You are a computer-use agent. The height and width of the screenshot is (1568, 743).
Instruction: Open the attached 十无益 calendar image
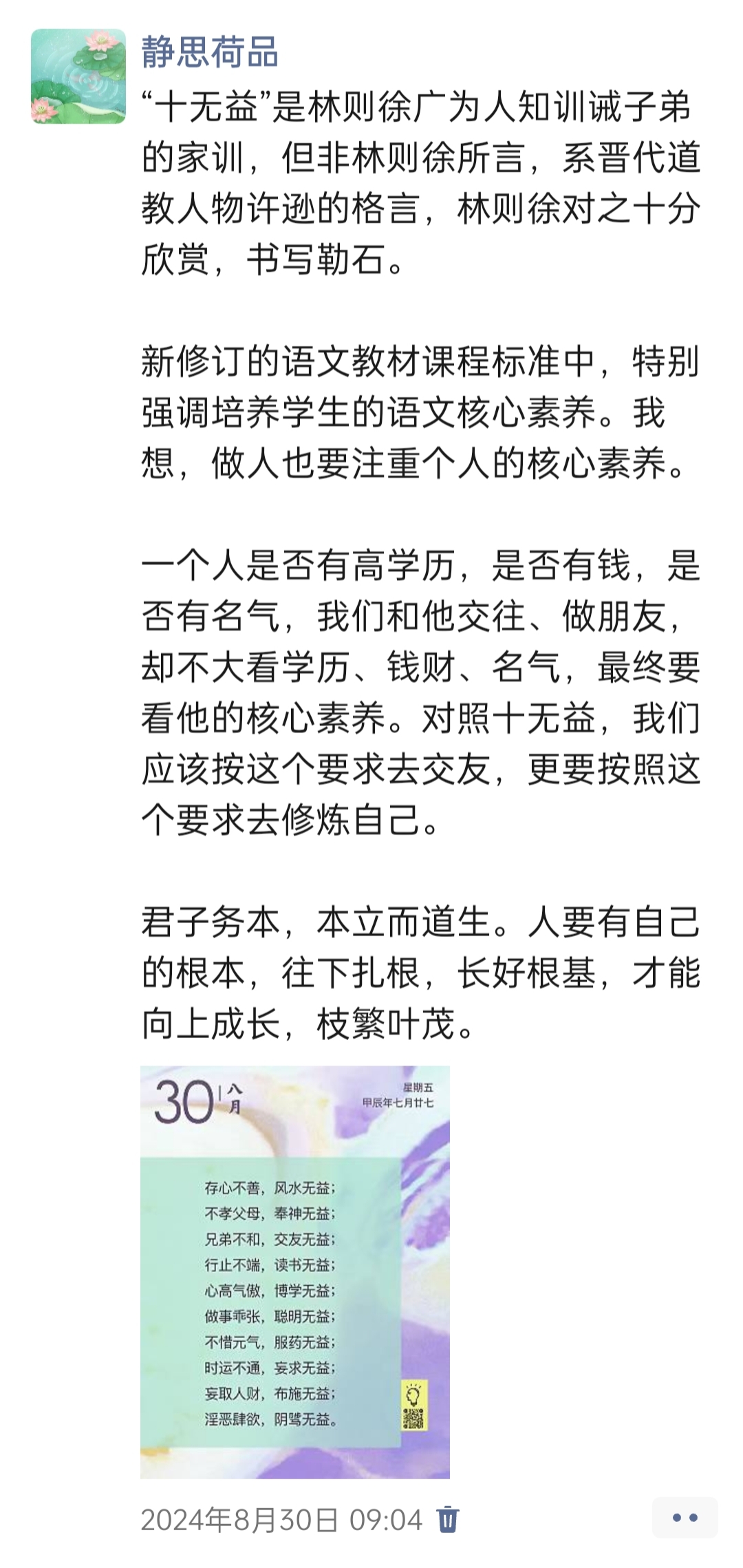point(295,1272)
